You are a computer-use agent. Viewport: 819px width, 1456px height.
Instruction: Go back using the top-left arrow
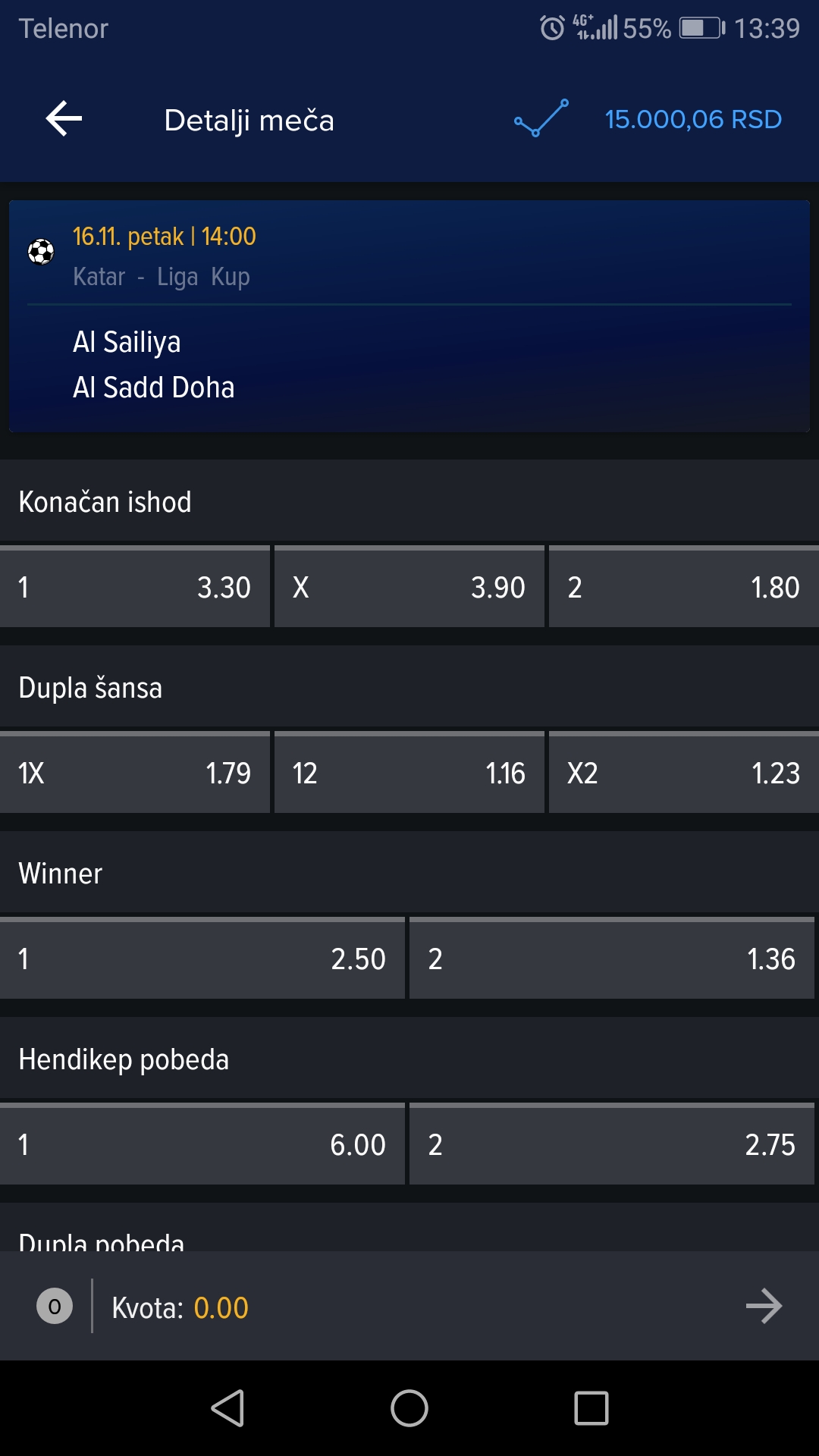click(x=64, y=119)
